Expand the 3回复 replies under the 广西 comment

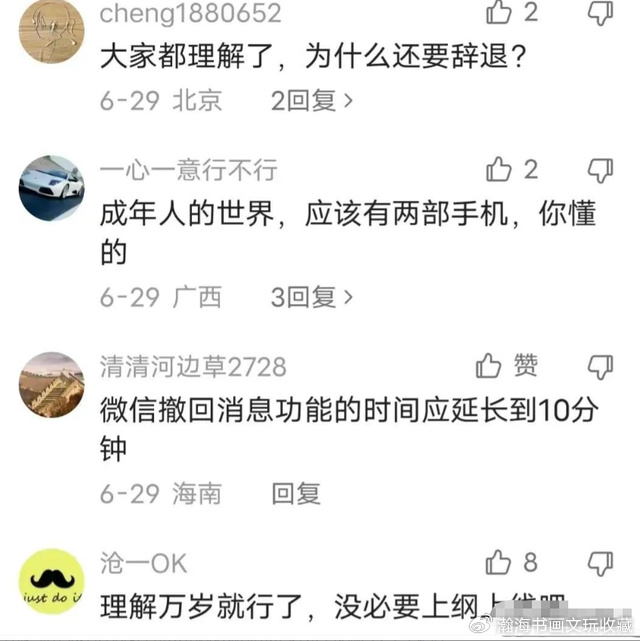coord(312,296)
